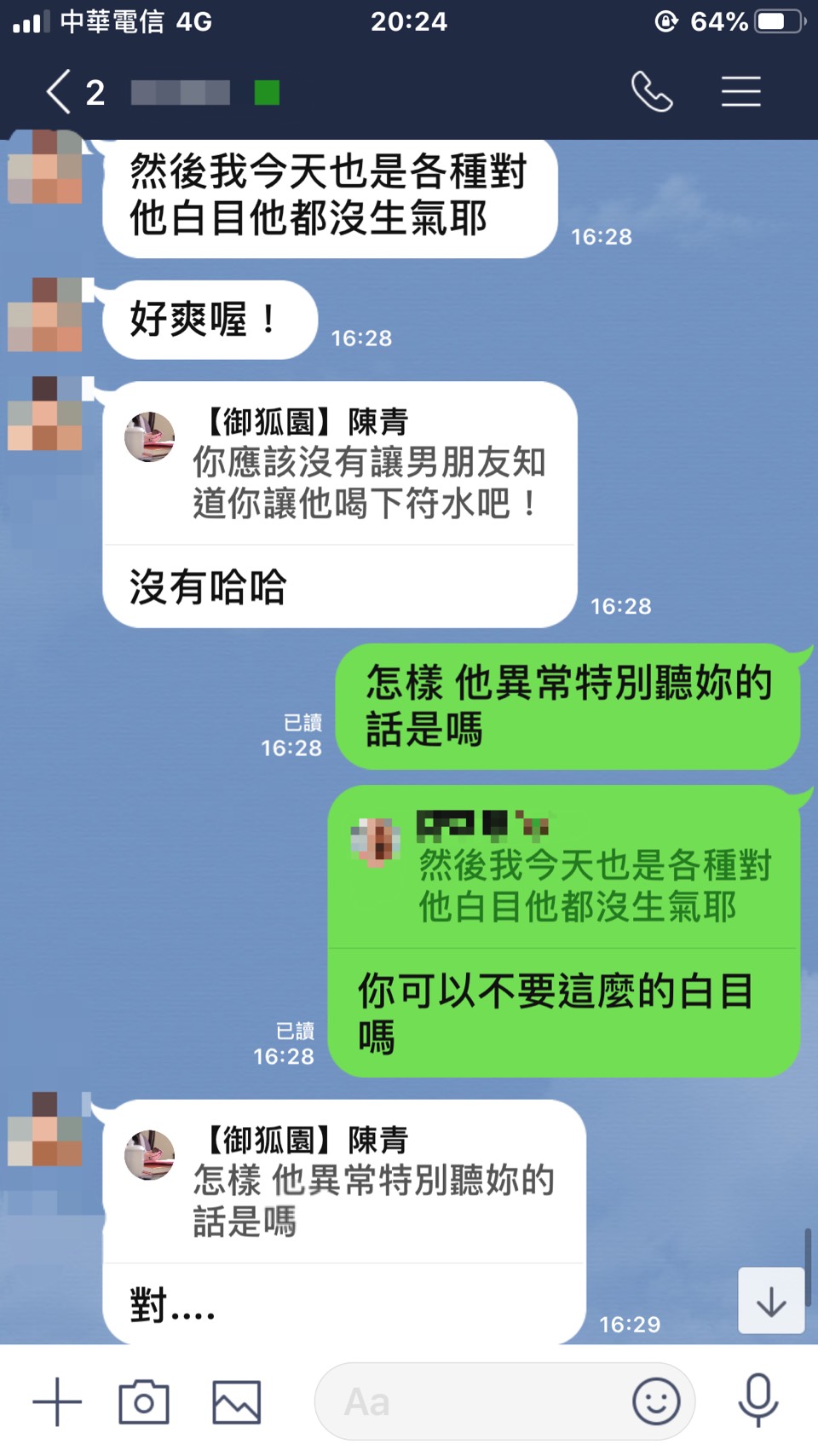Open sender avatar beside 好爽喔！
Screen dimensions: 818x1456
tap(45, 315)
